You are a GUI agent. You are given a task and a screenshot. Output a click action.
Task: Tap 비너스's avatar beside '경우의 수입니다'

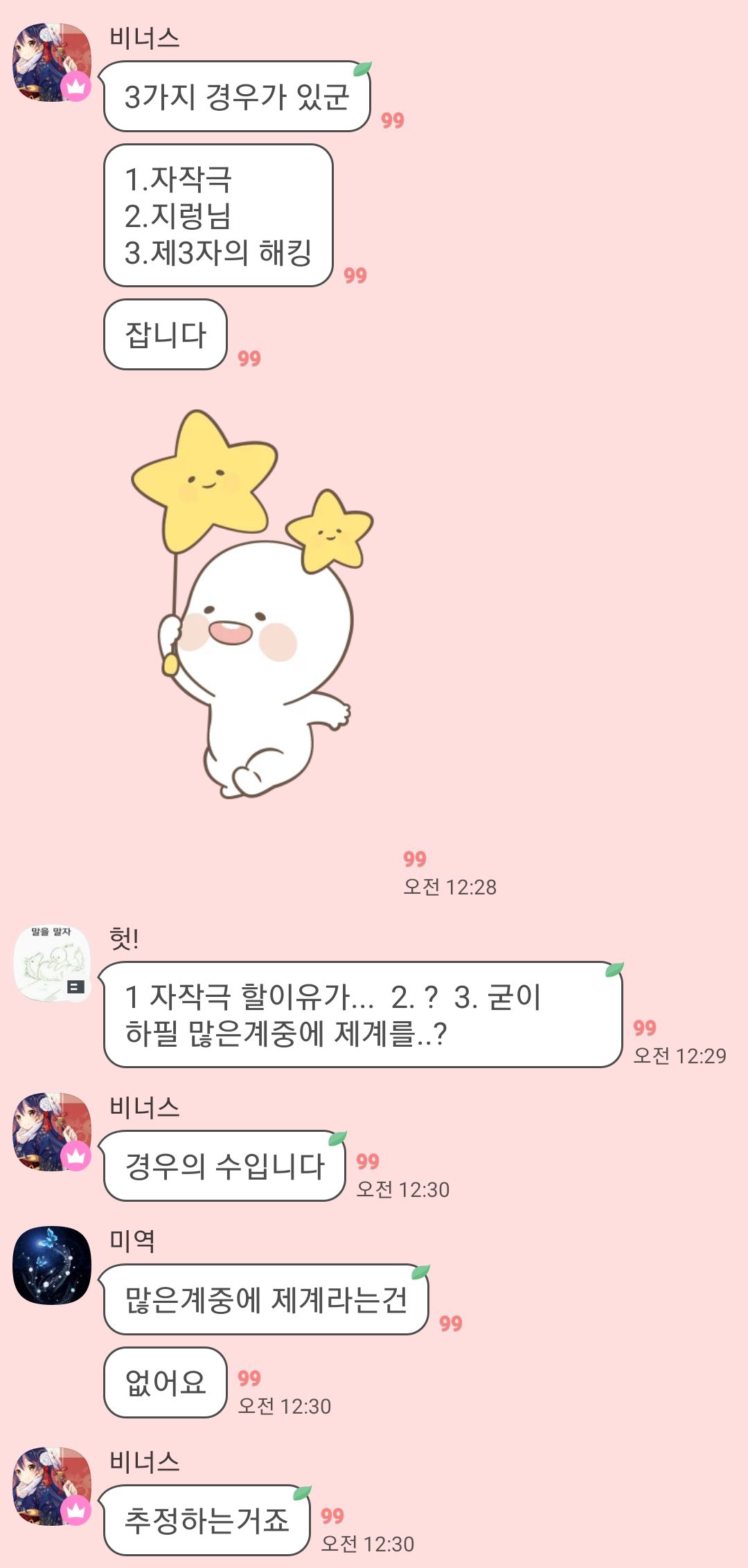click(x=52, y=1133)
